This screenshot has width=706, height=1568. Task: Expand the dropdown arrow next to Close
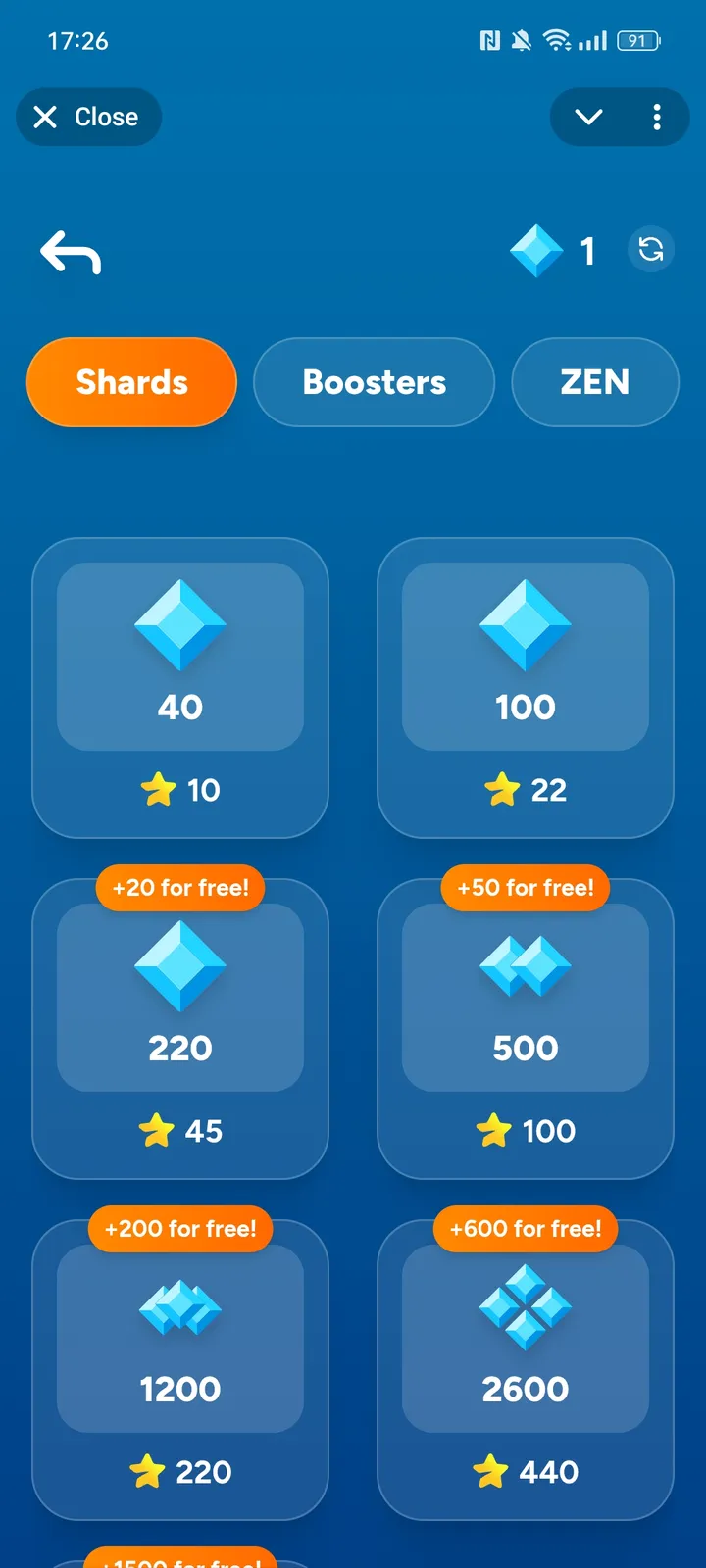[x=587, y=117]
